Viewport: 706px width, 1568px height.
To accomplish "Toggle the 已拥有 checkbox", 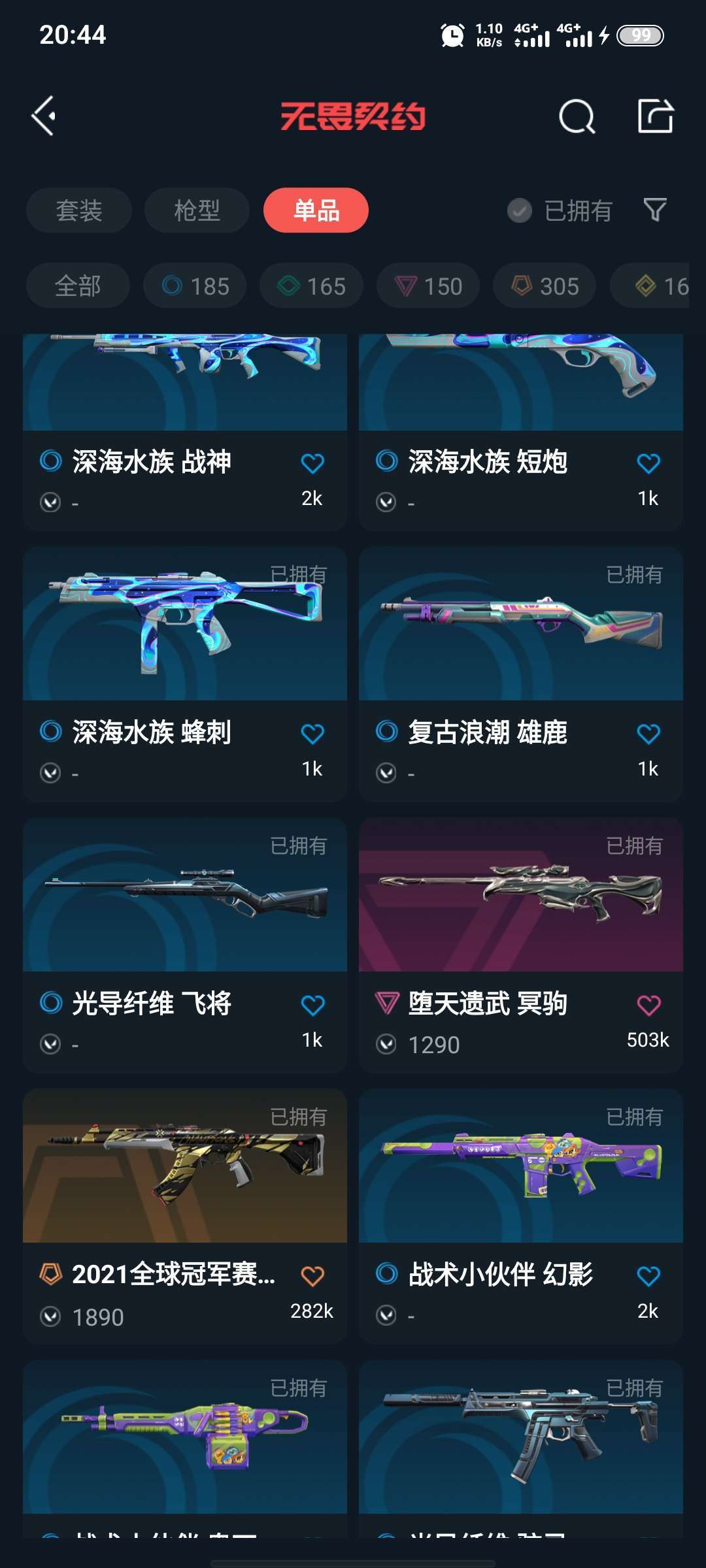I will tap(520, 210).
